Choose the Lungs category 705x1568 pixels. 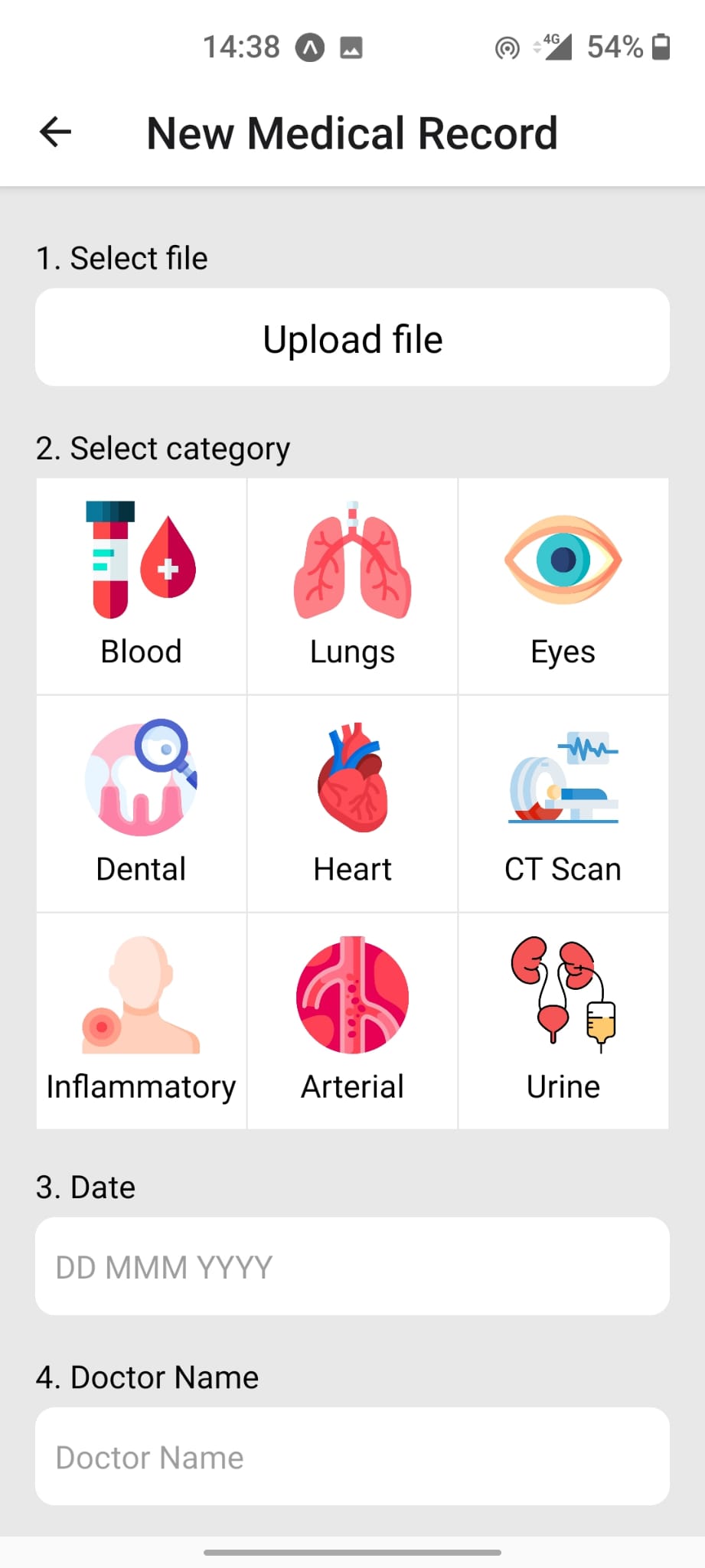tap(352, 586)
